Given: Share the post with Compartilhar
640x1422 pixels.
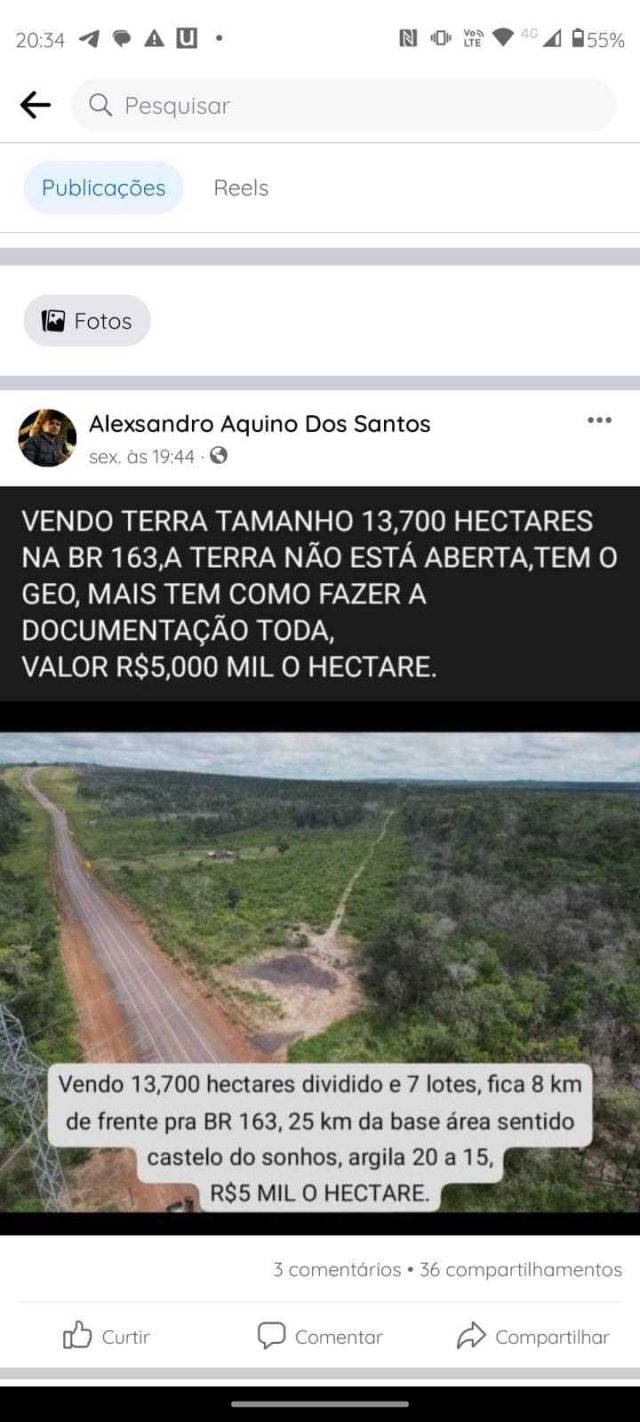Looking at the screenshot, I should (533, 1336).
